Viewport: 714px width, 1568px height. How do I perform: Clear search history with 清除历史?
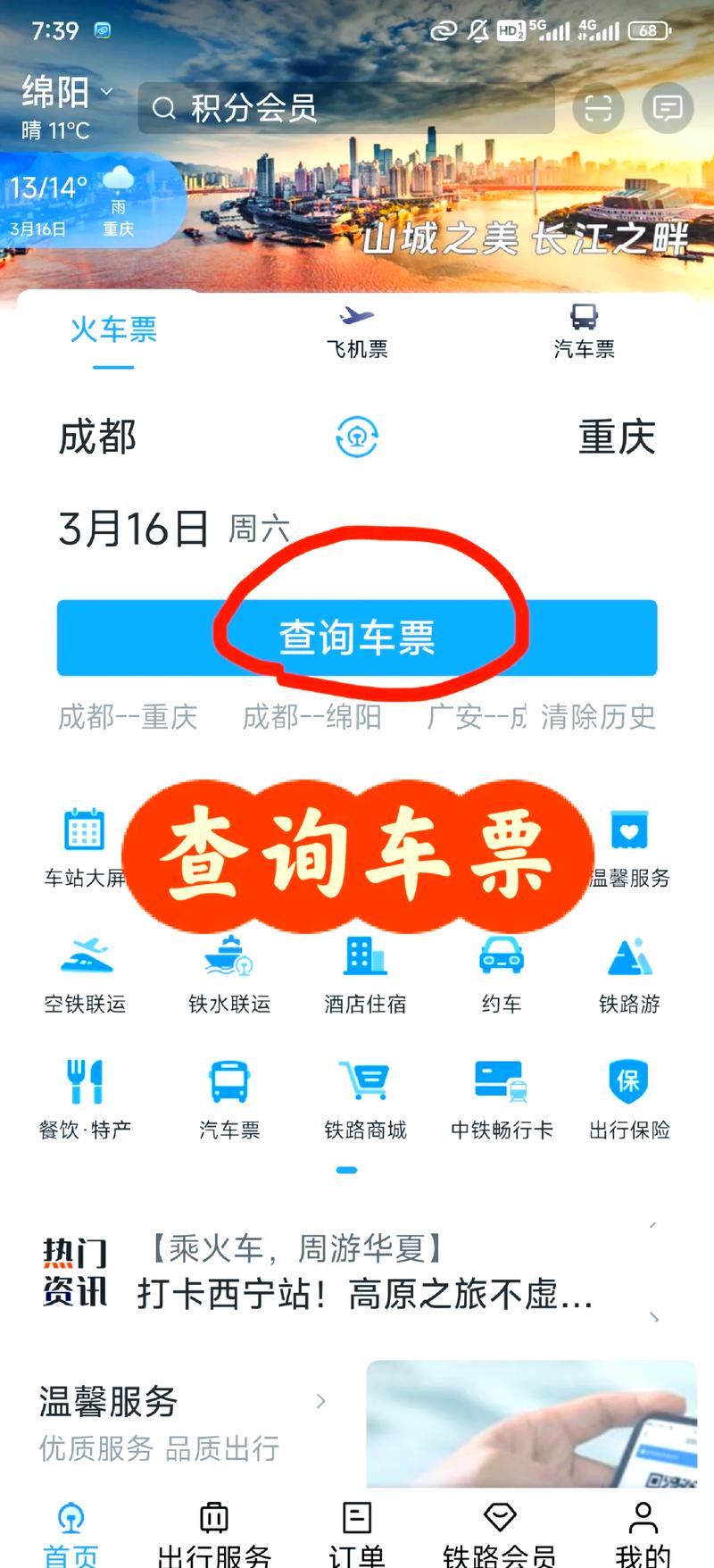pyautogui.click(x=598, y=716)
